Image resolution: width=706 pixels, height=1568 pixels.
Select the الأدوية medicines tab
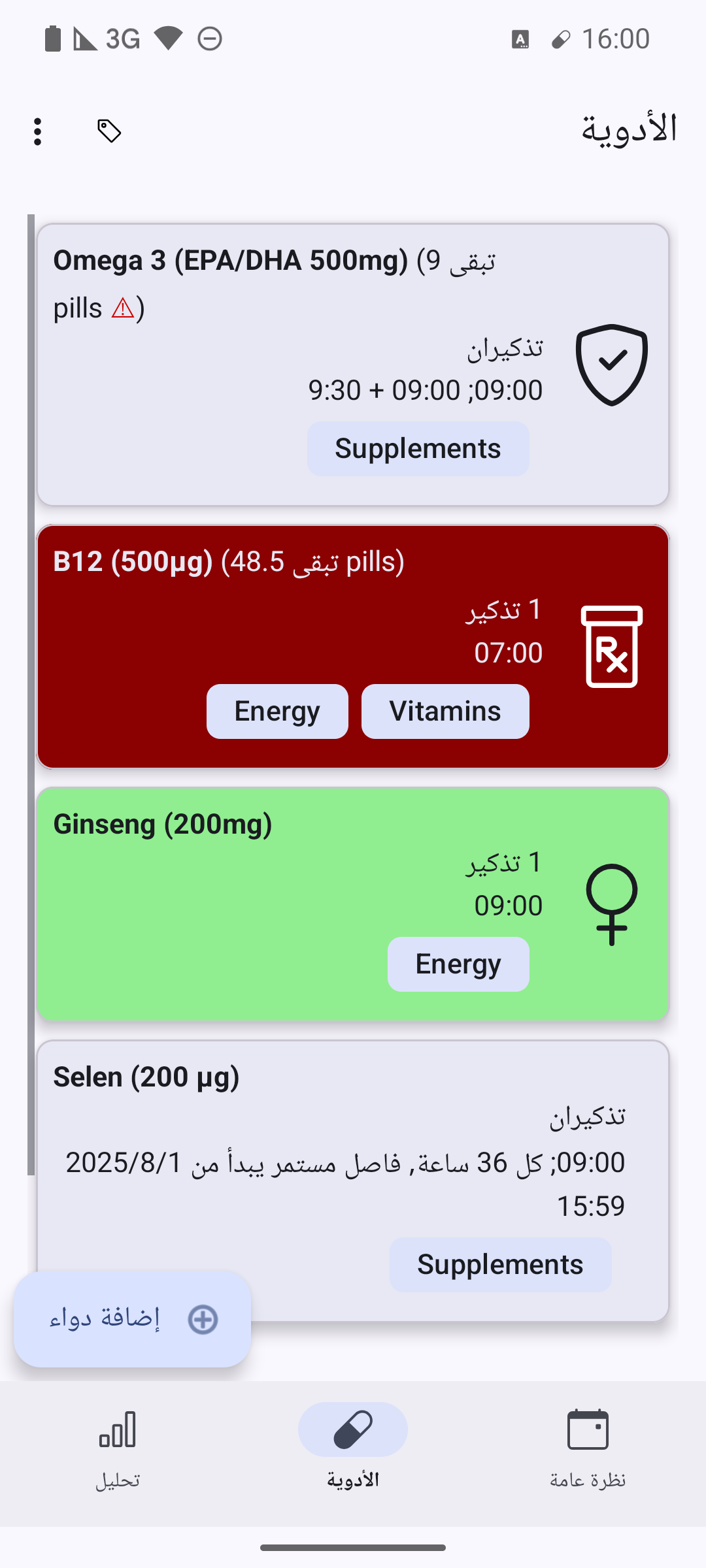(353, 1444)
